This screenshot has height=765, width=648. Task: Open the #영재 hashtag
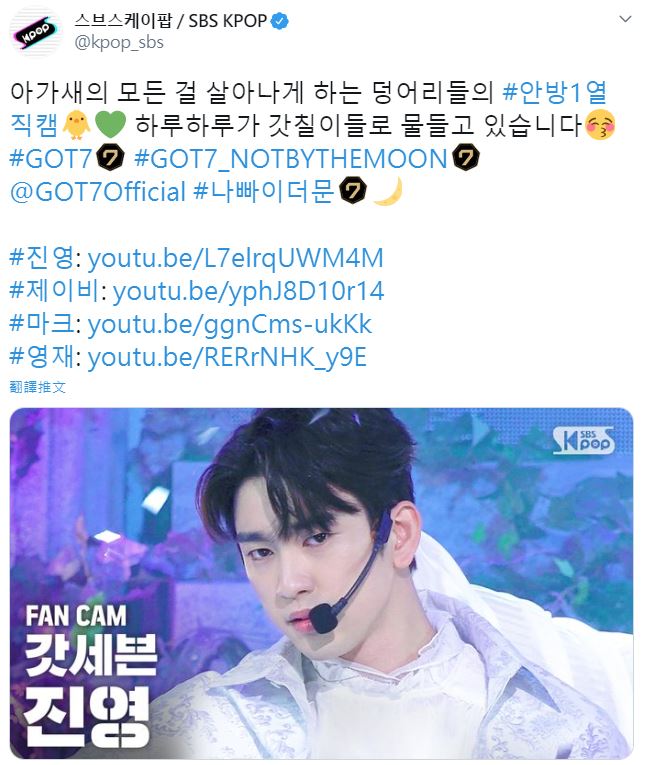(x=42, y=357)
